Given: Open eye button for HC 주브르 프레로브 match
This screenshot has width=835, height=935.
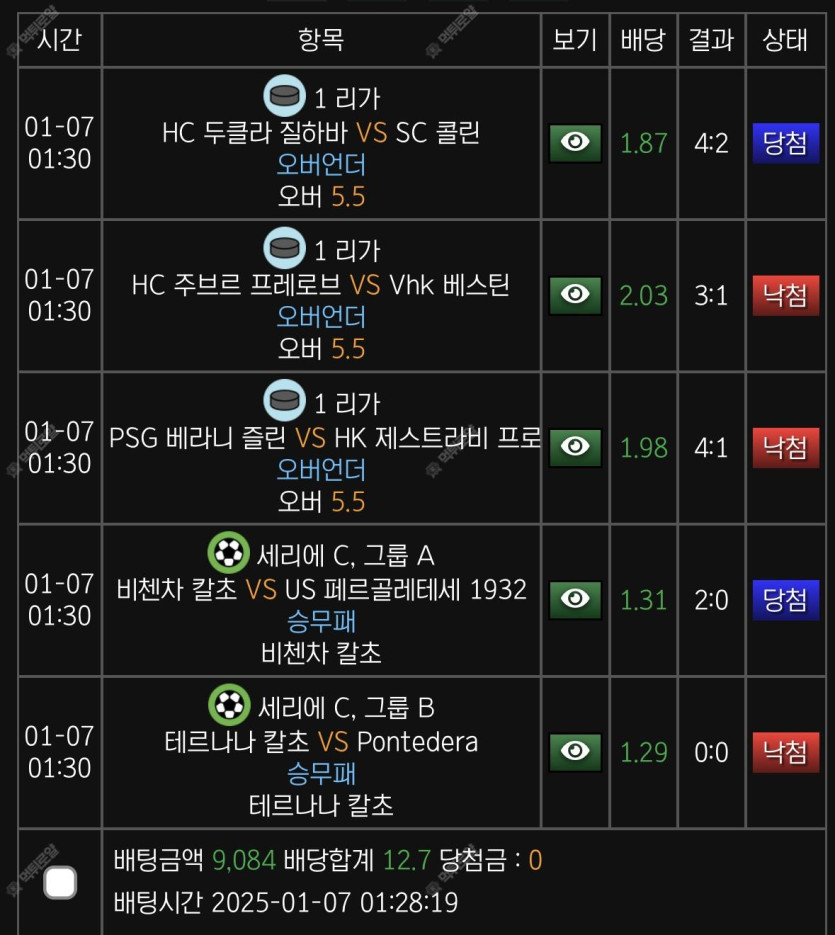Looking at the screenshot, I should [575, 295].
